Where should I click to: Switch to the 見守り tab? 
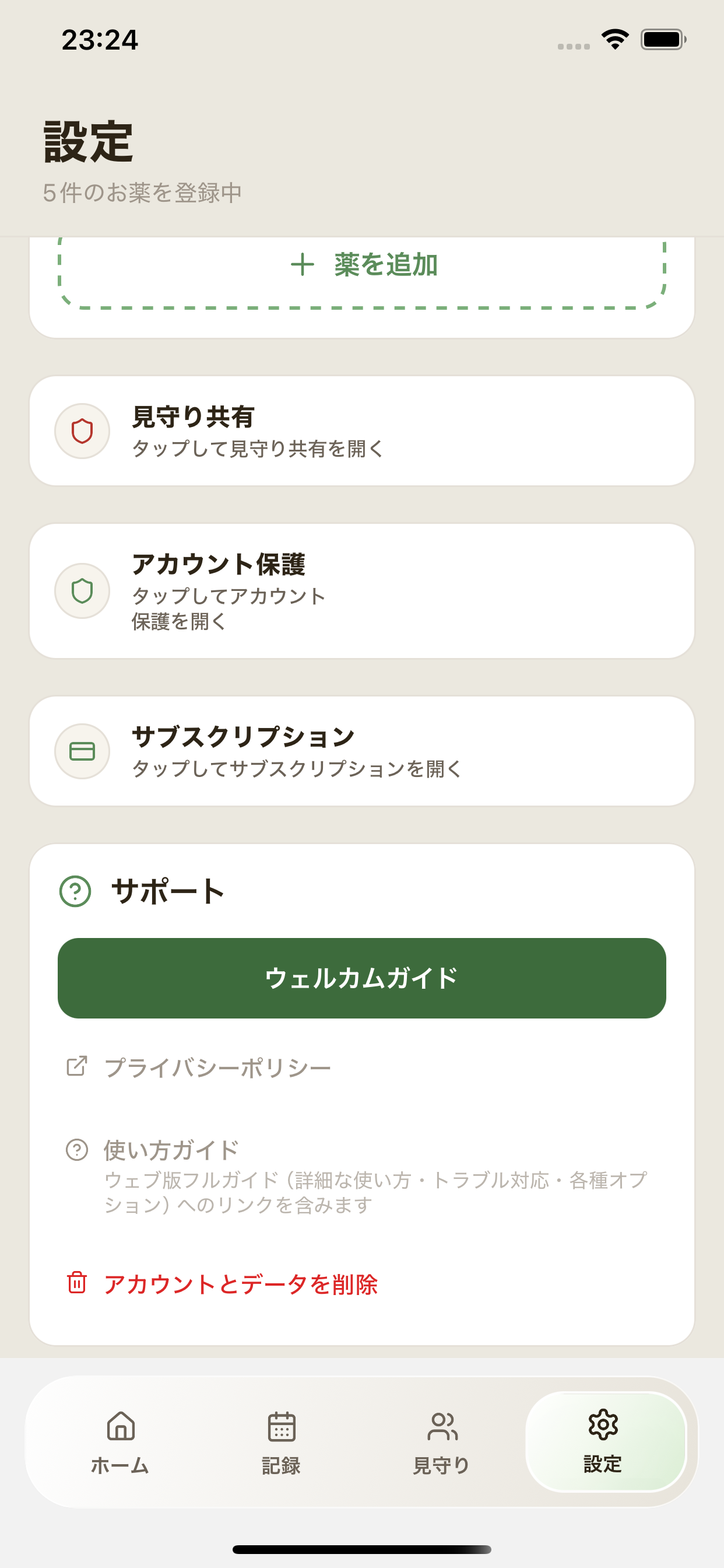[x=442, y=1445]
